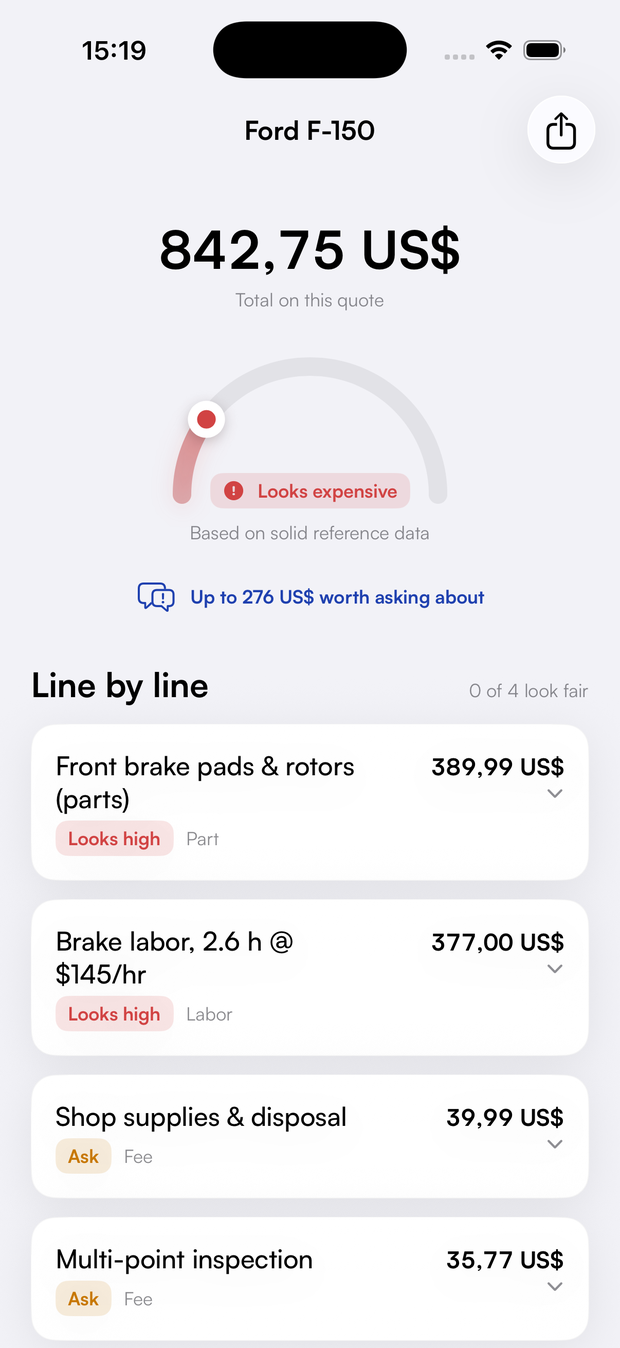Expand the Multi-point inspection fee

[x=310, y=1278]
